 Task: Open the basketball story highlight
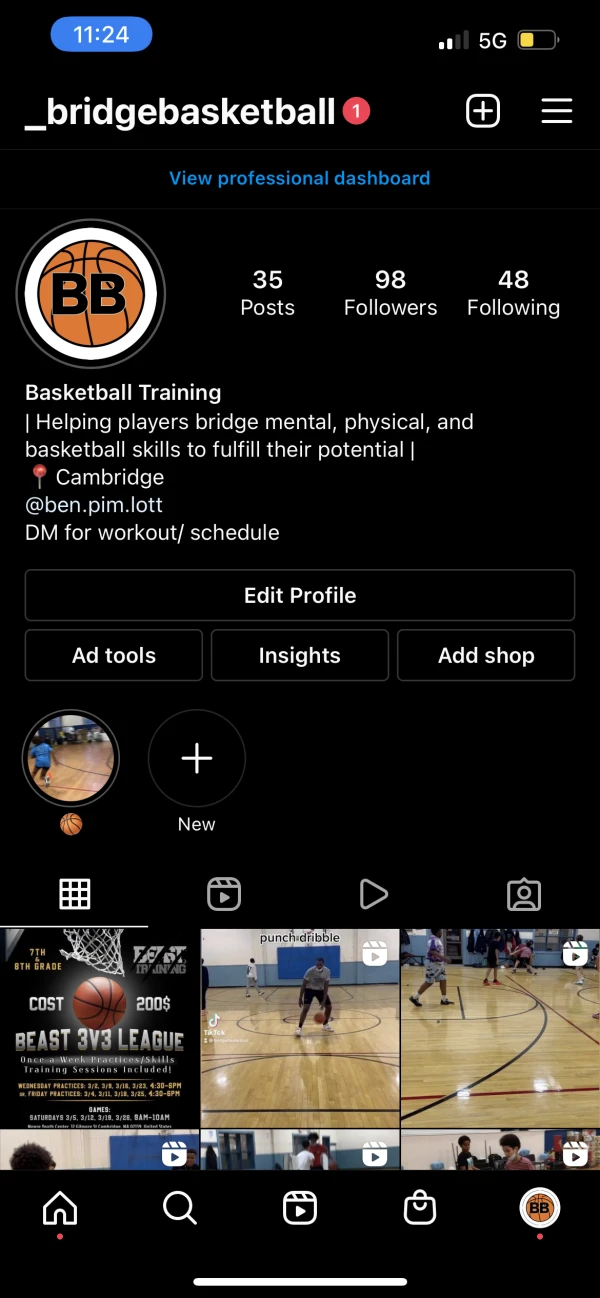(71, 759)
